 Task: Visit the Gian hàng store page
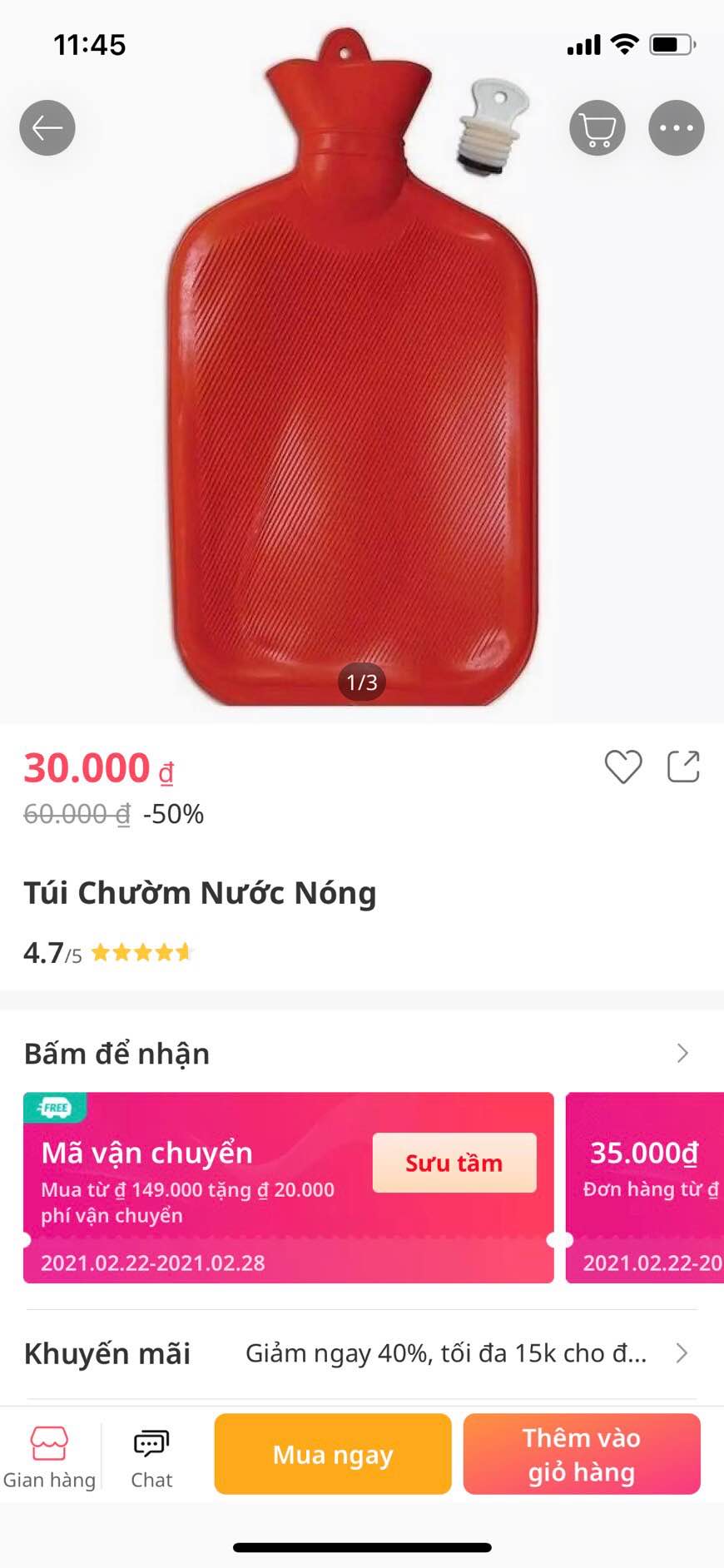click(x=49, y=1456)
